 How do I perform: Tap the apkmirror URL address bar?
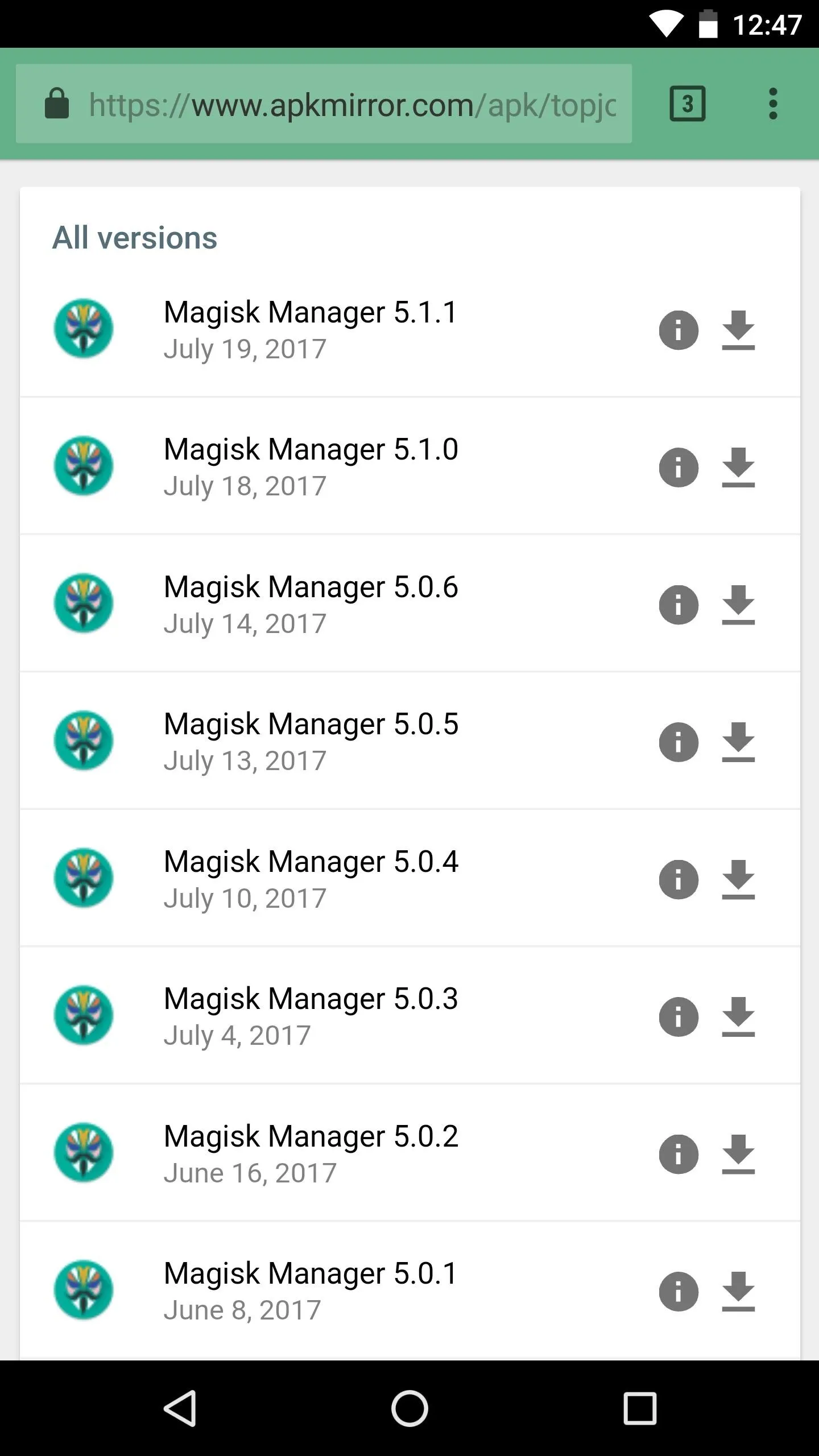point(324,104)
